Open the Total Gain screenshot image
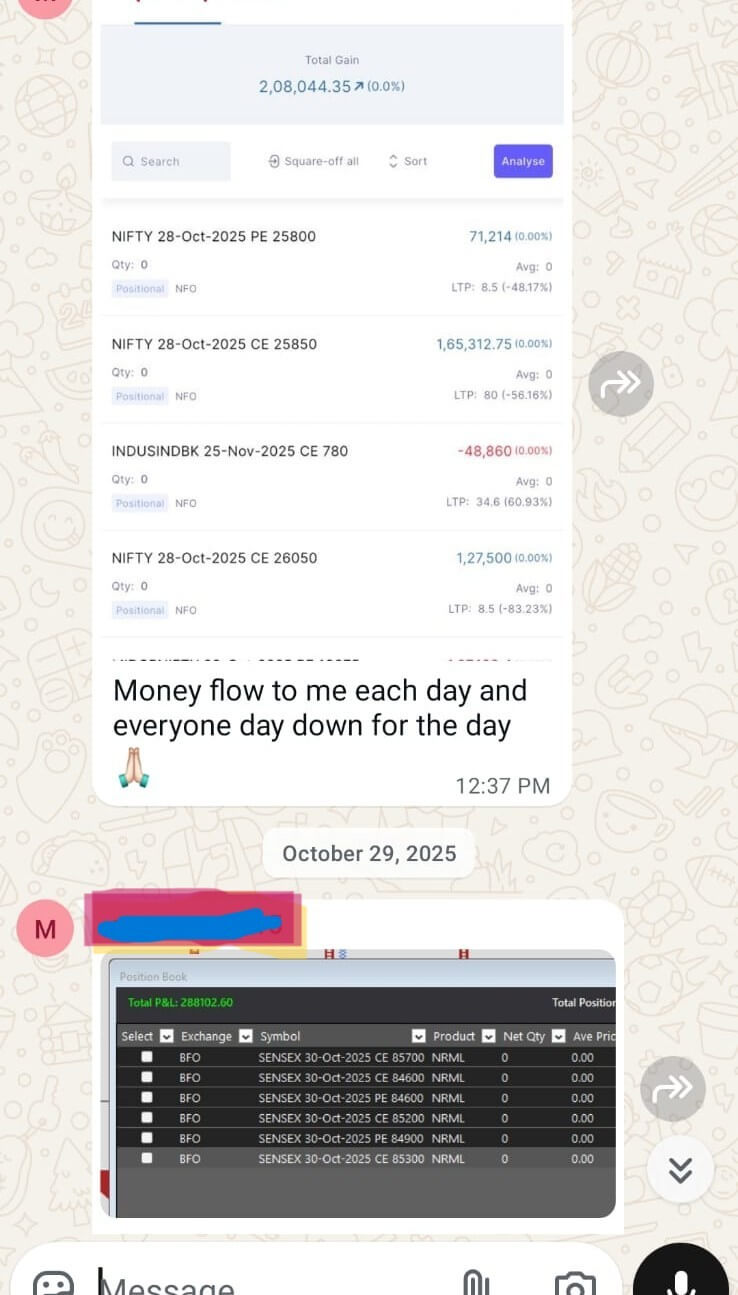 point(332,330)
